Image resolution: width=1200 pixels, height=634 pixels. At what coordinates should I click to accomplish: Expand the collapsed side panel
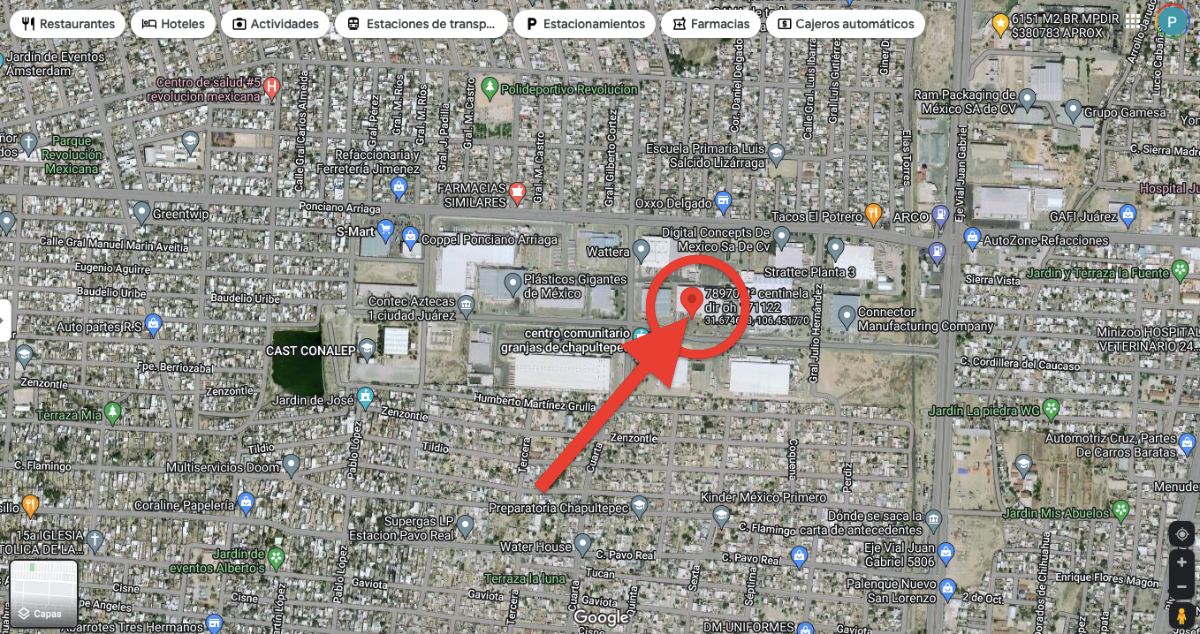(x=5, y=320)
